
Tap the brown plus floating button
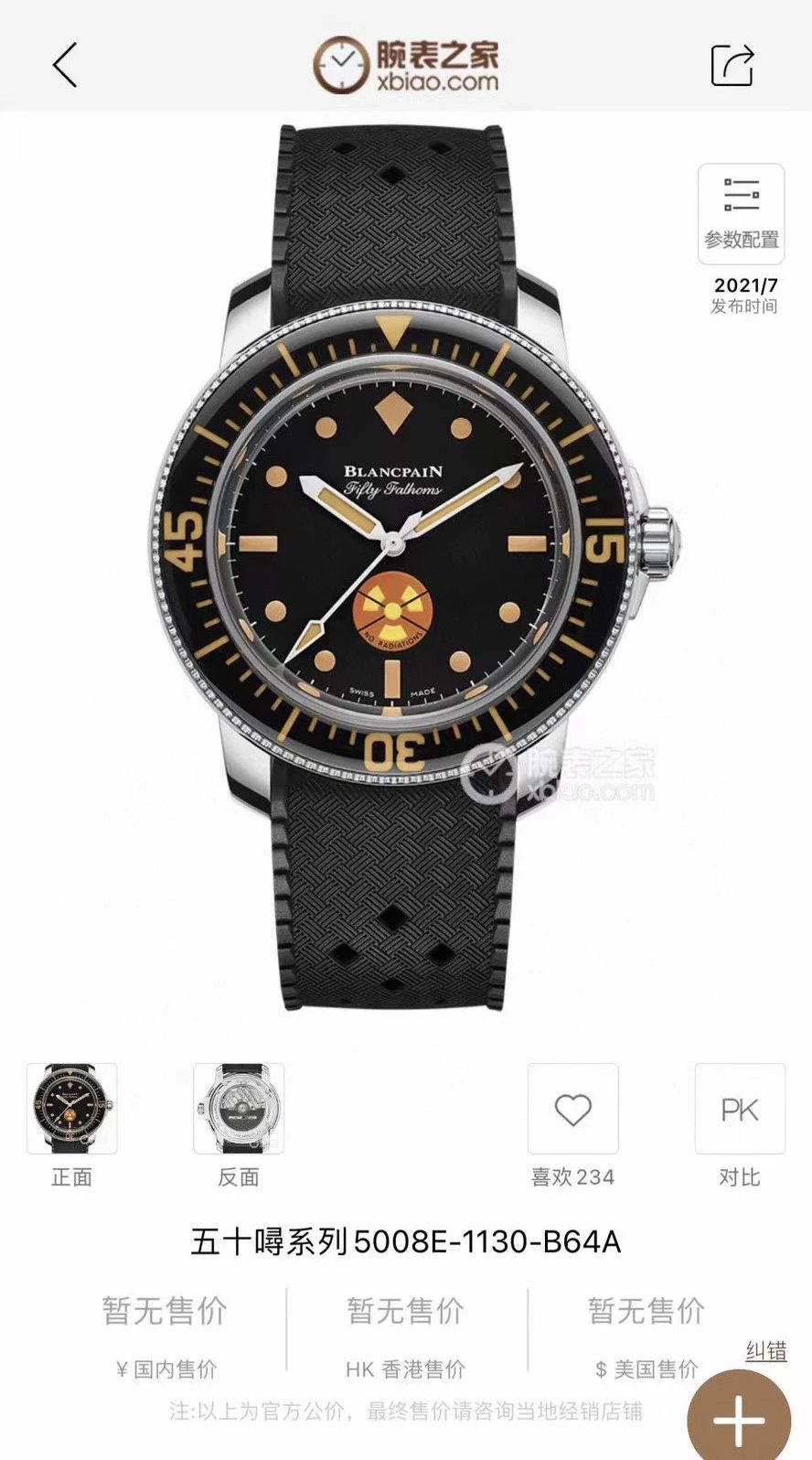pos(738,1419)
